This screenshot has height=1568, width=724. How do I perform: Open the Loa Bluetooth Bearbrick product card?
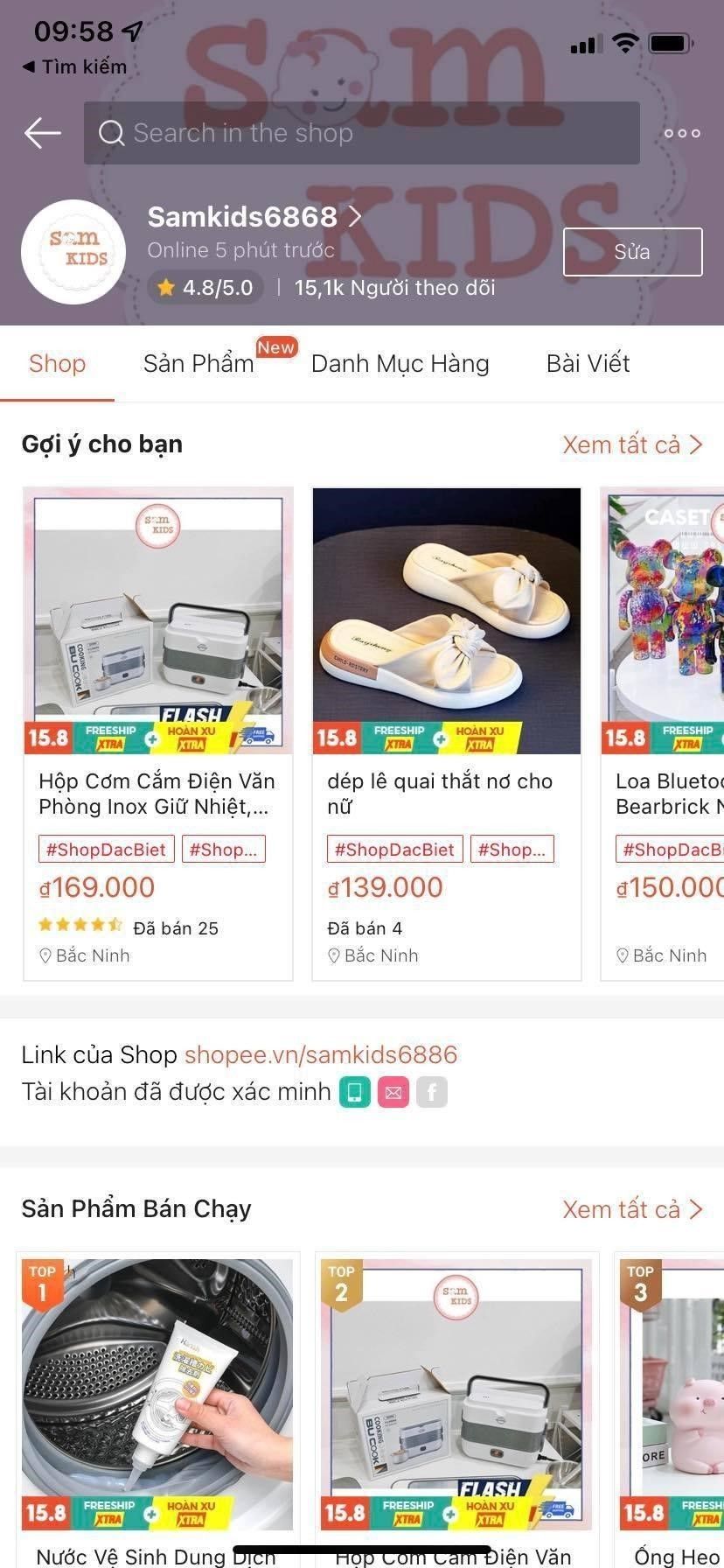point(662,733)
